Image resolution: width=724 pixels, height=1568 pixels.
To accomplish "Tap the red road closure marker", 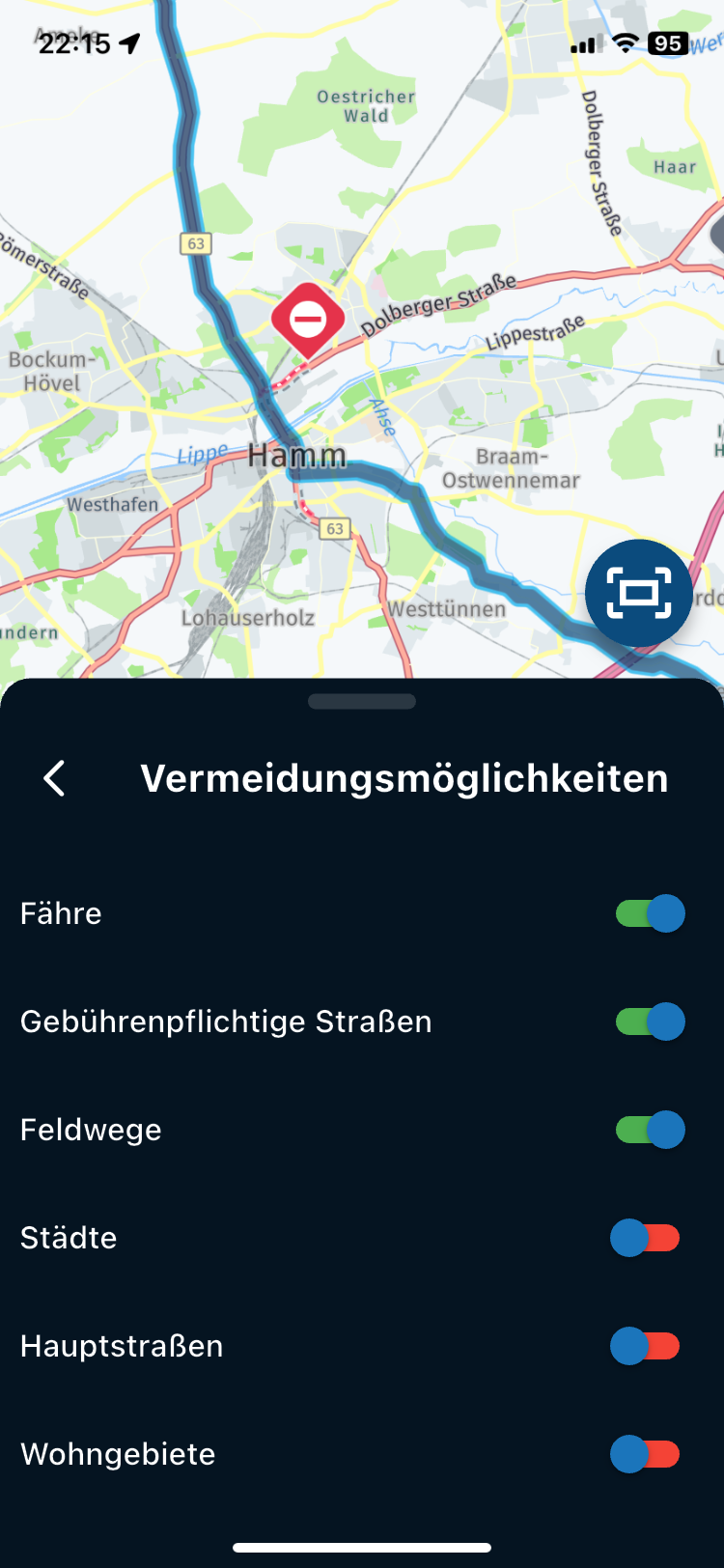I will tap(308, 319).
